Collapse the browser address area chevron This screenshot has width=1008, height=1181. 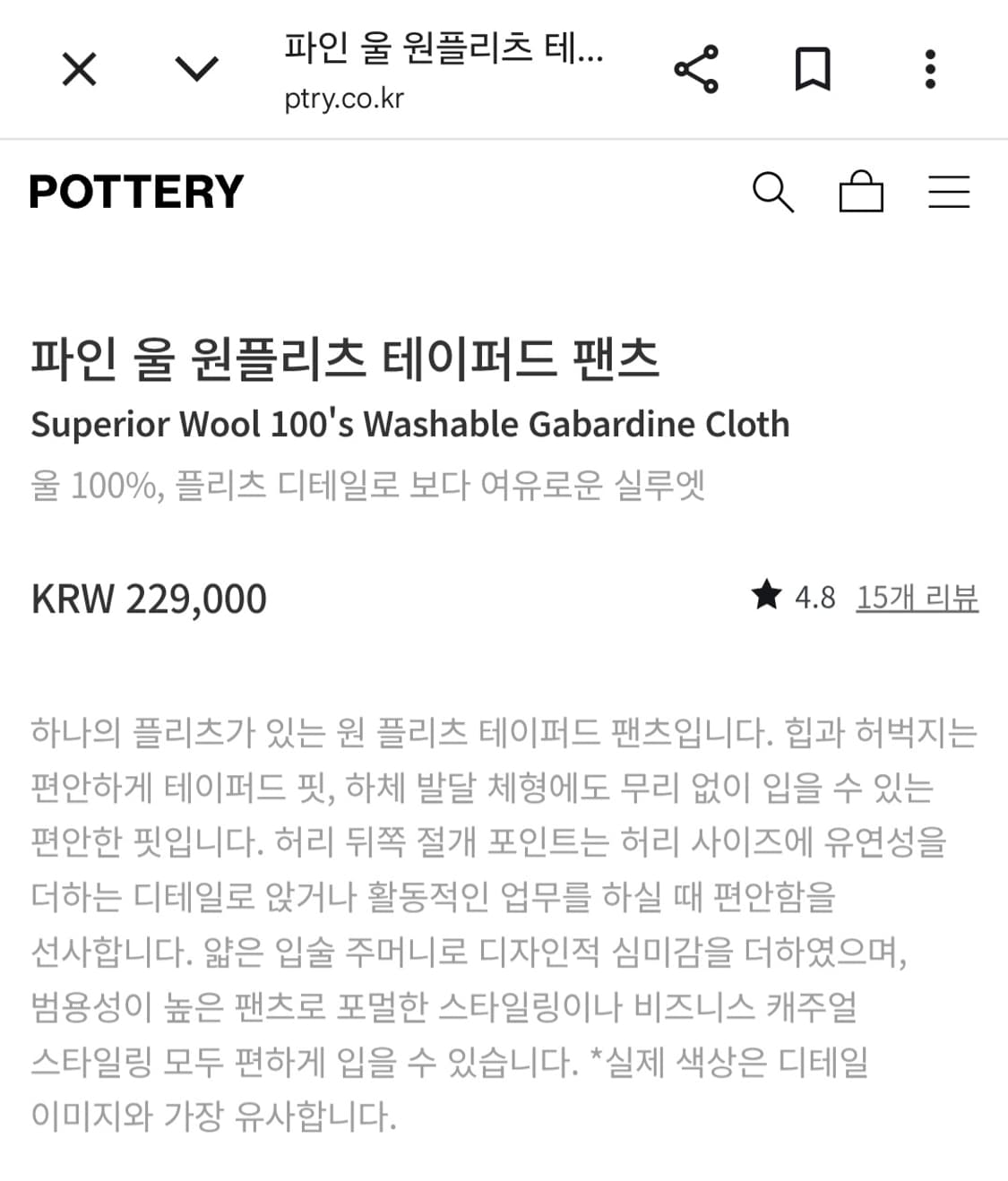(195, 65)
